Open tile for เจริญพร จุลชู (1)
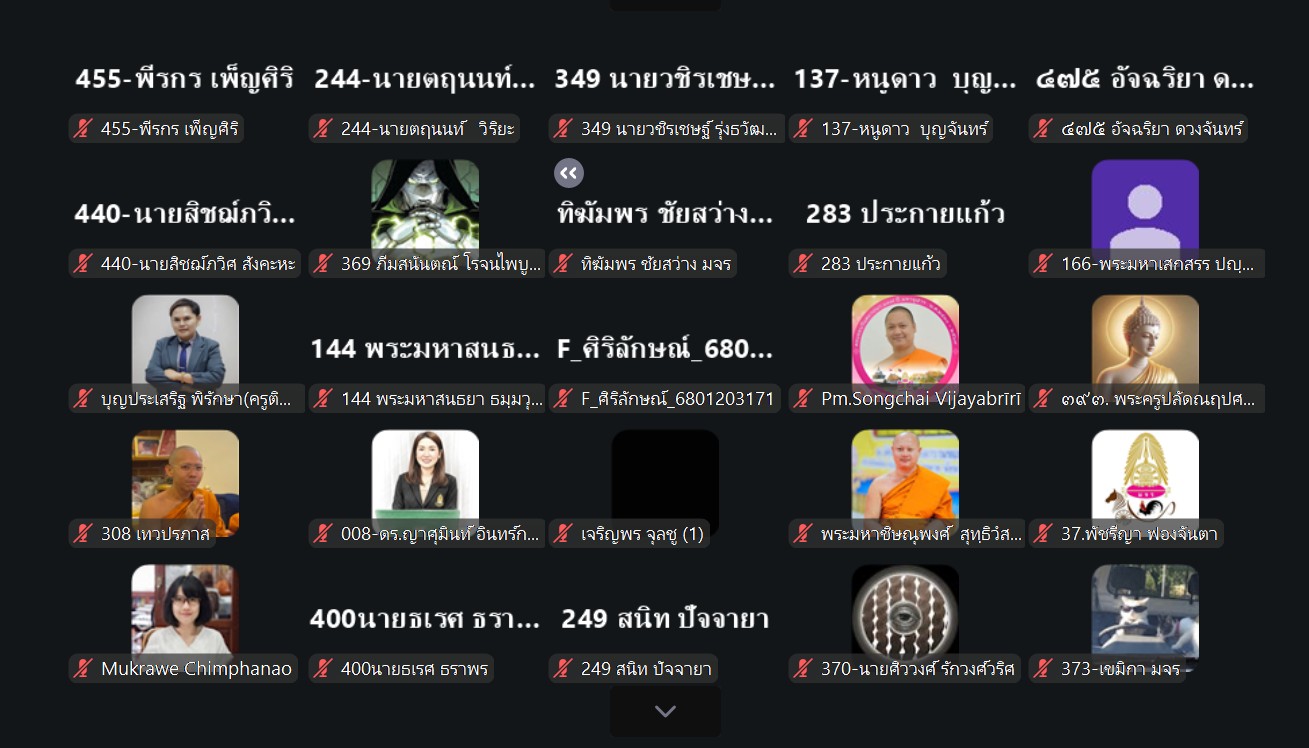The width and height of the screenshot is (1309, 748). (665, 480)
